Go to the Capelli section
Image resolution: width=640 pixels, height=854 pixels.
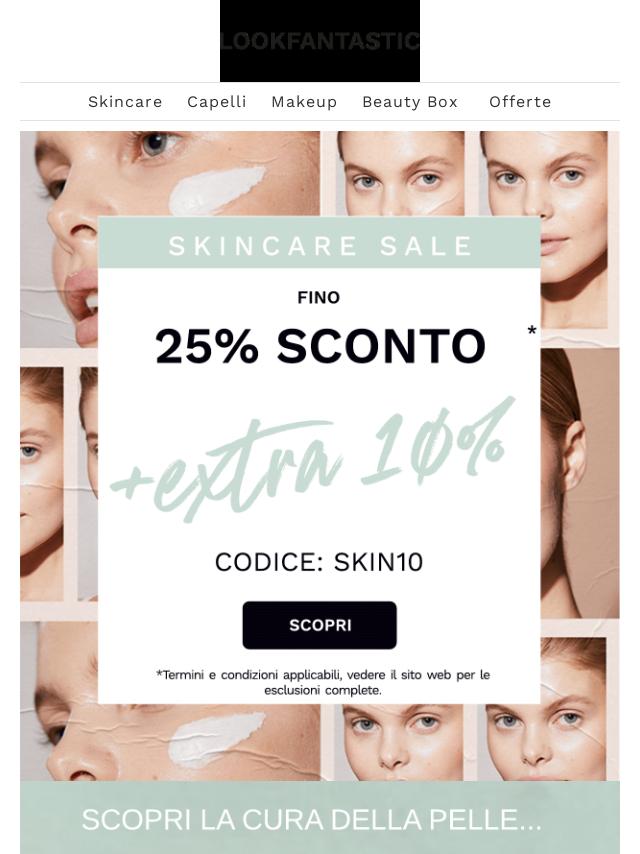217,102
